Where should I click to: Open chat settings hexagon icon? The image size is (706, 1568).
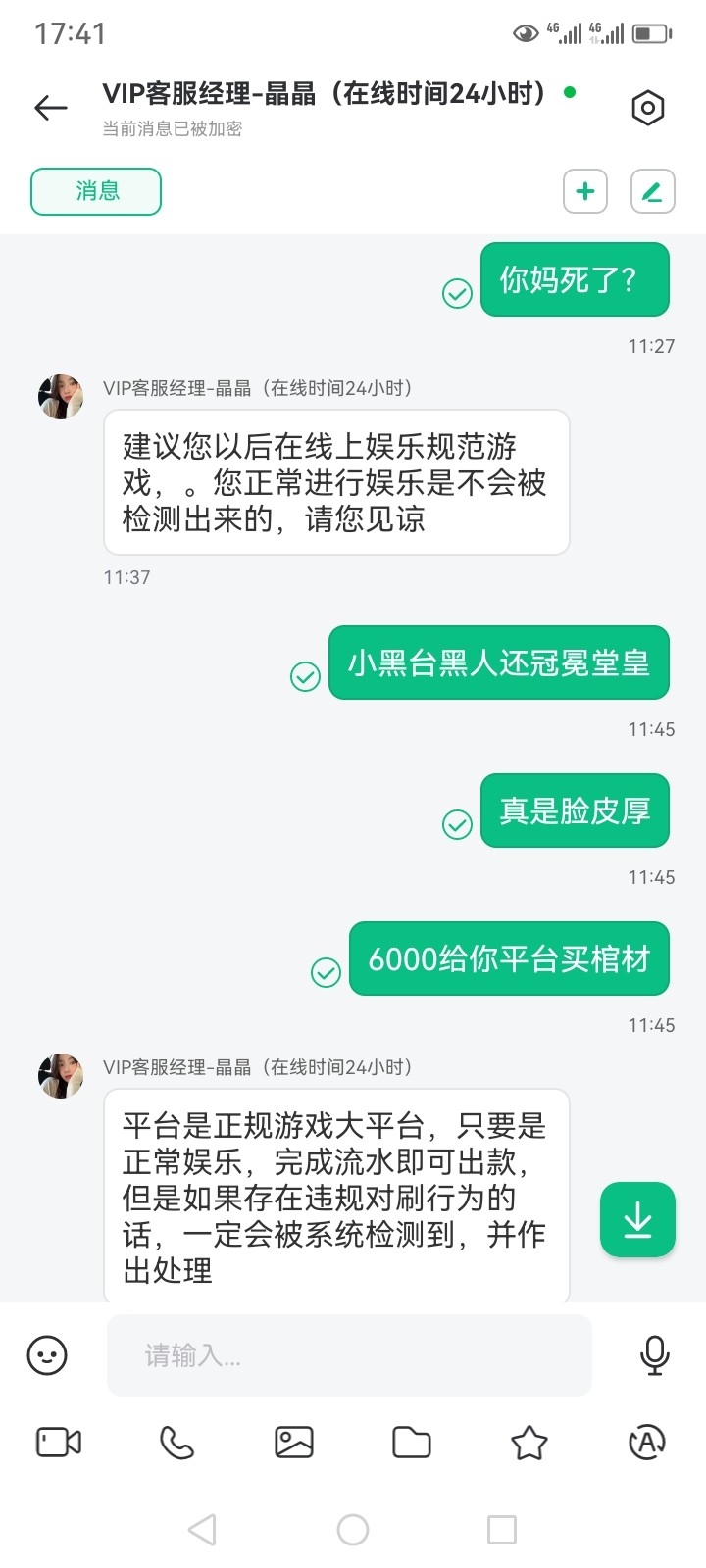pos(647,108)
